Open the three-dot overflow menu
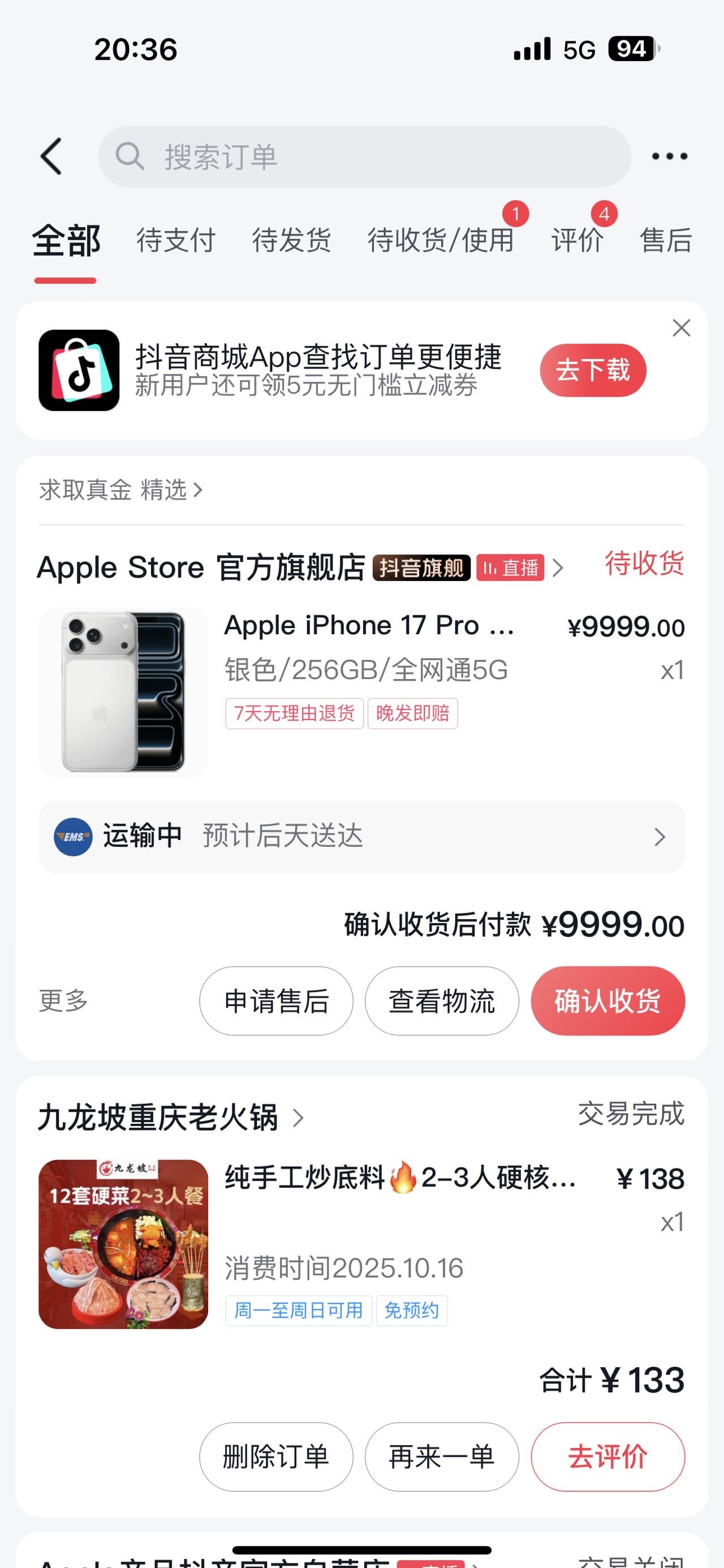724x1568 pixels. pos(669,157)
